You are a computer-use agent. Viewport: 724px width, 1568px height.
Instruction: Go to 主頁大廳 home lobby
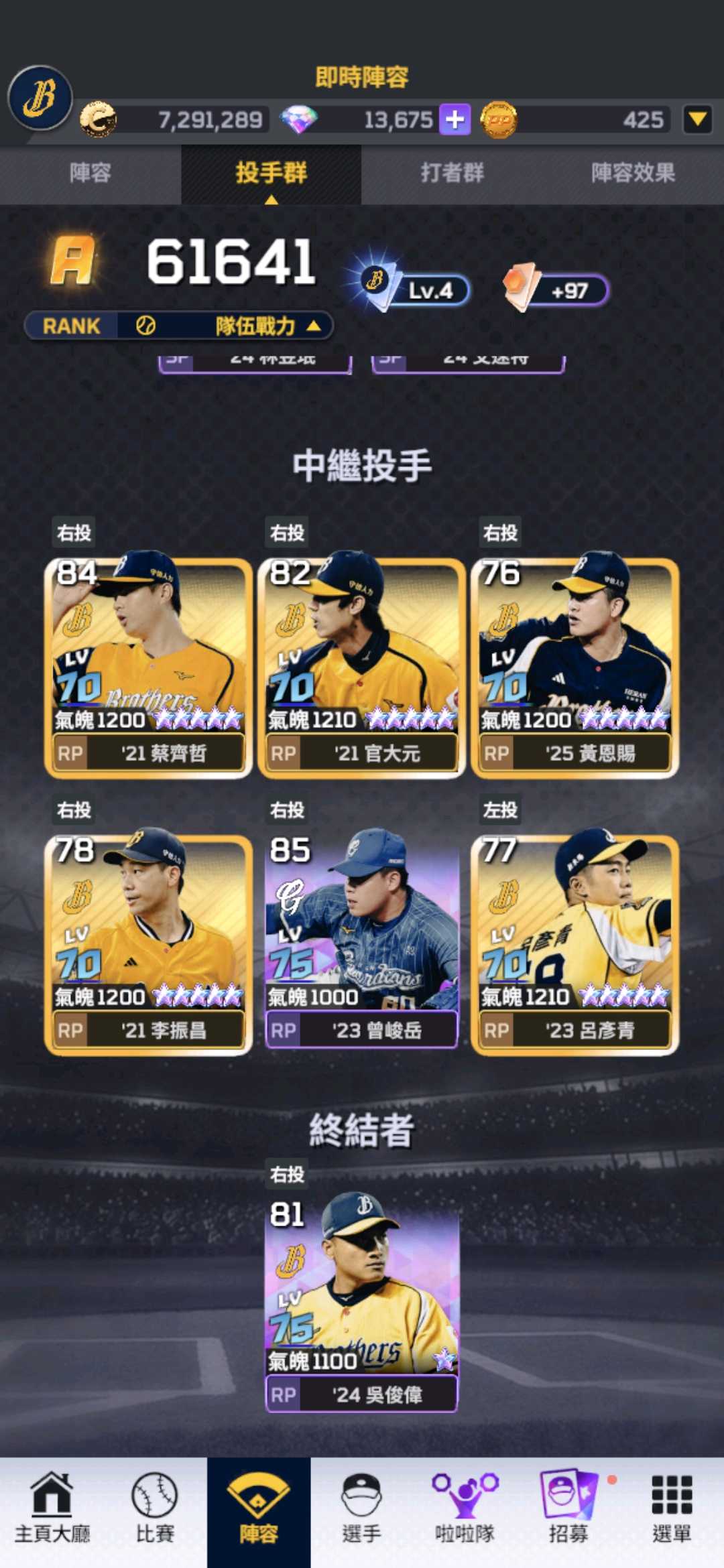(52, 1510)
